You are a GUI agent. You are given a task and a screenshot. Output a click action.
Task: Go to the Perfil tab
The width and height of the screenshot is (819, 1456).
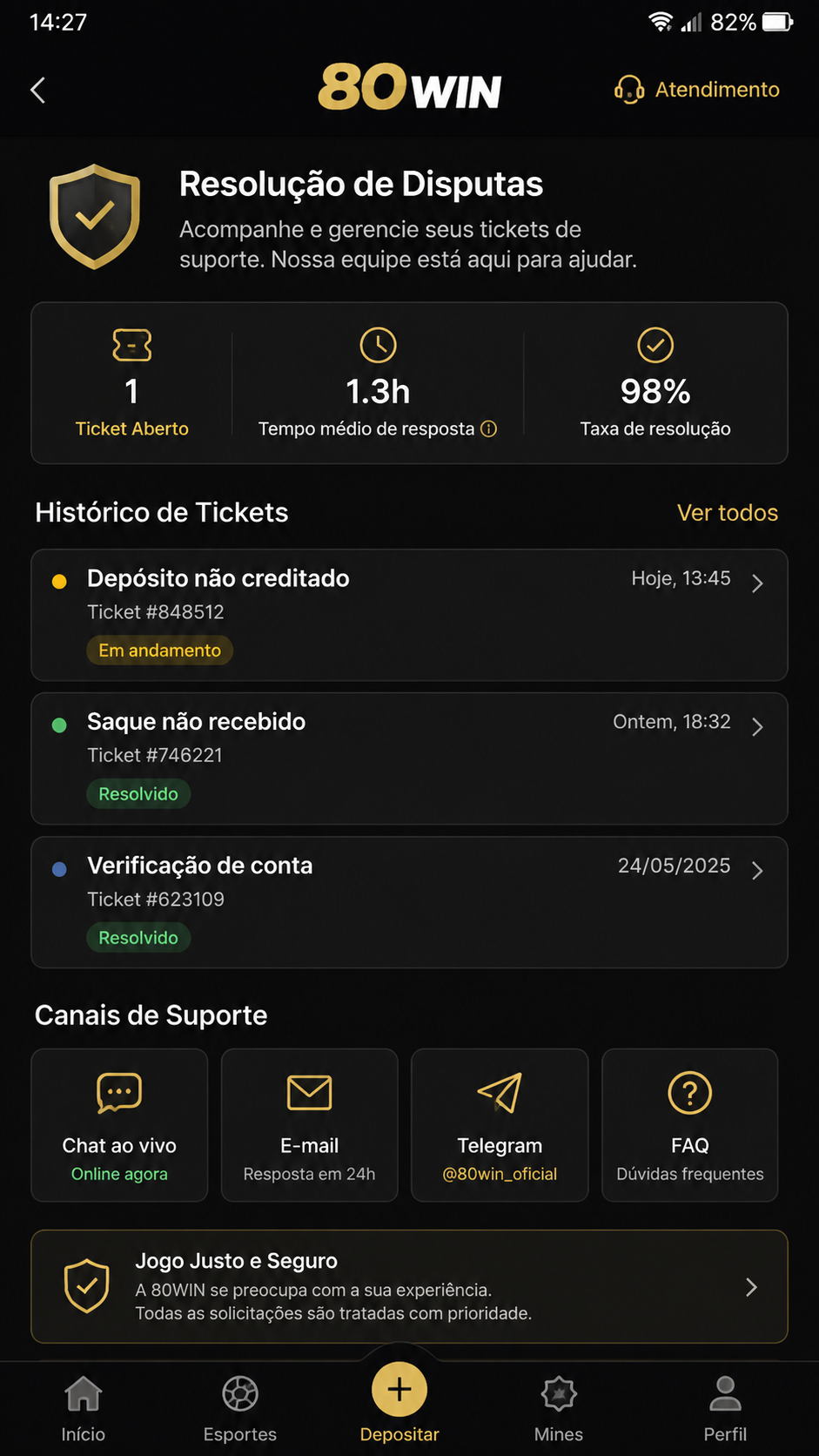tap(725, 1409)
